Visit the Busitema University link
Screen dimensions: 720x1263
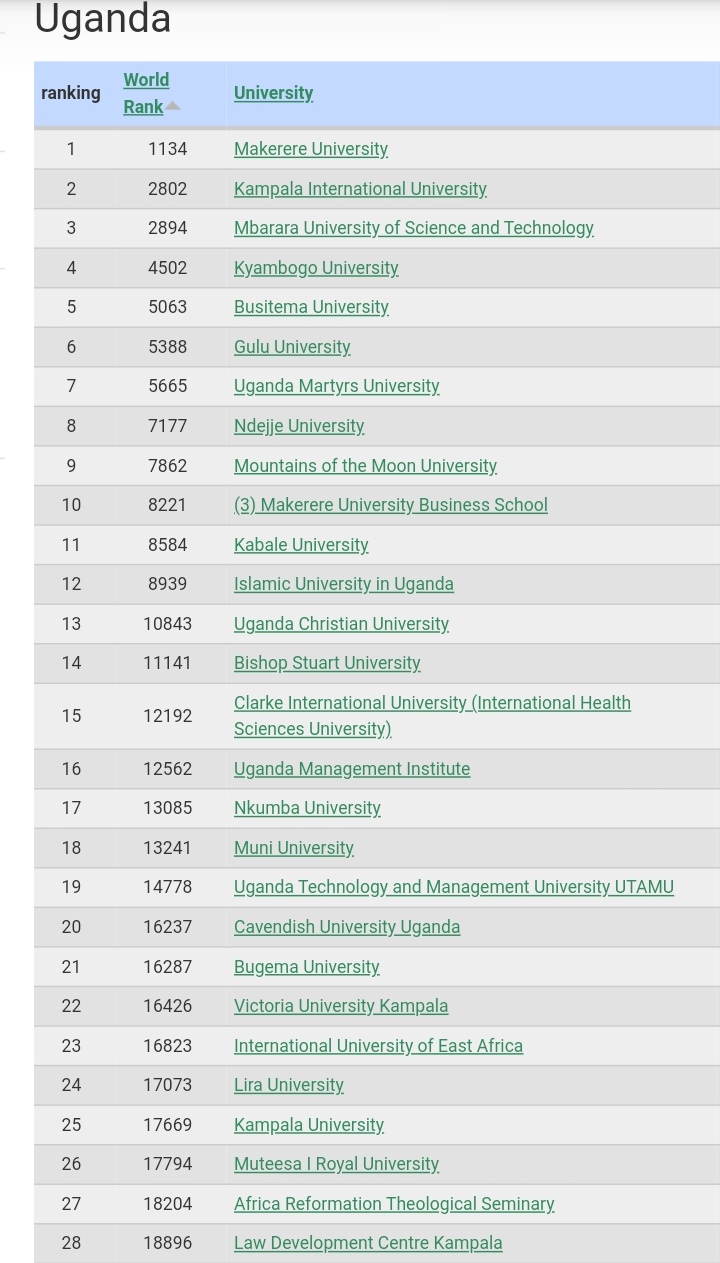[311, 307]
